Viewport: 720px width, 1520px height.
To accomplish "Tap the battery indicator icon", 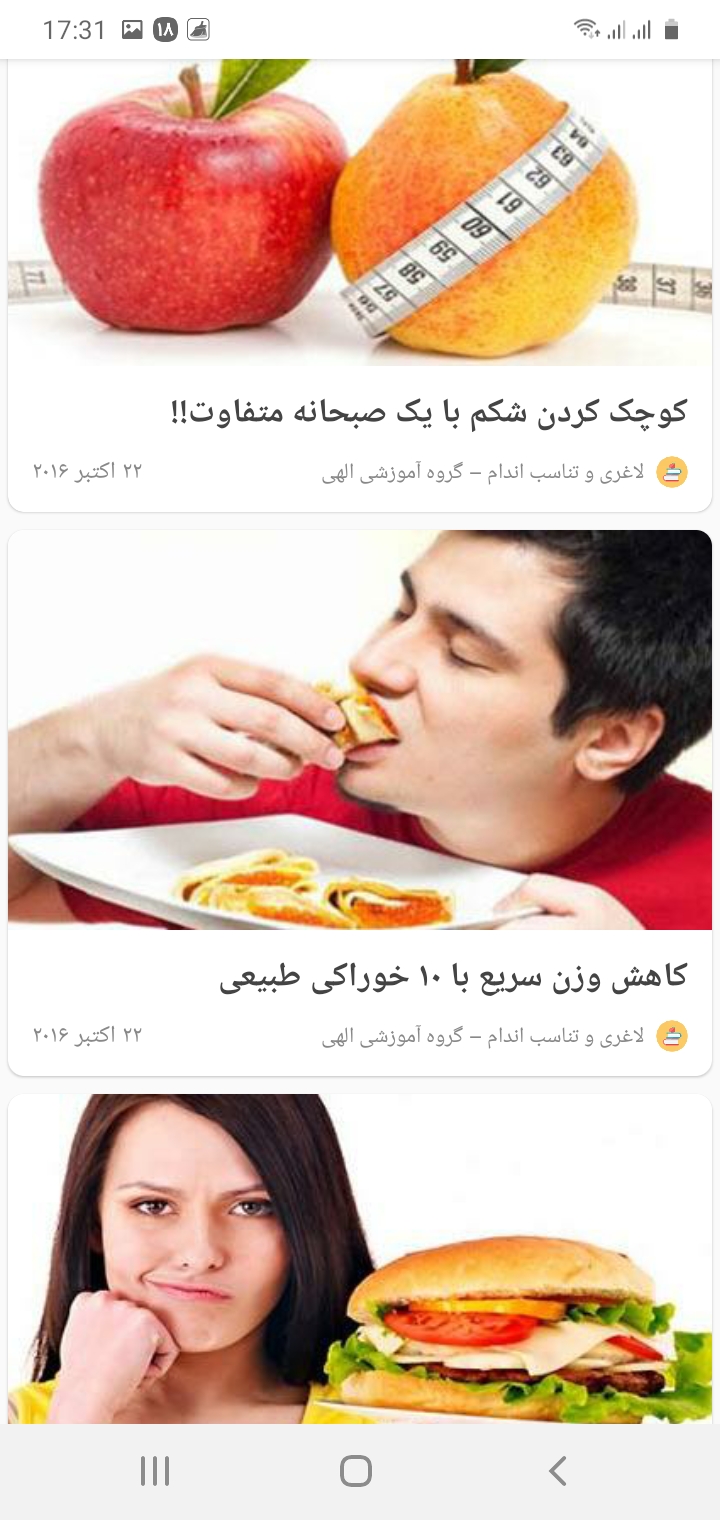I will [x=673, y=29].
